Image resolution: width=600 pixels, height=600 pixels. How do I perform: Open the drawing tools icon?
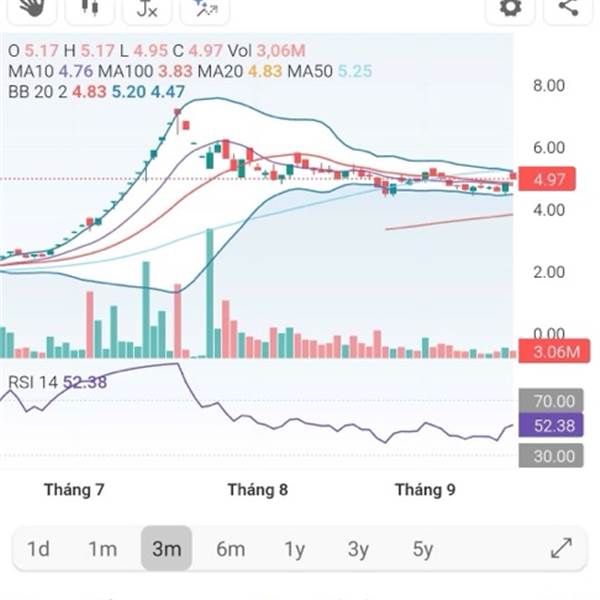205,8
